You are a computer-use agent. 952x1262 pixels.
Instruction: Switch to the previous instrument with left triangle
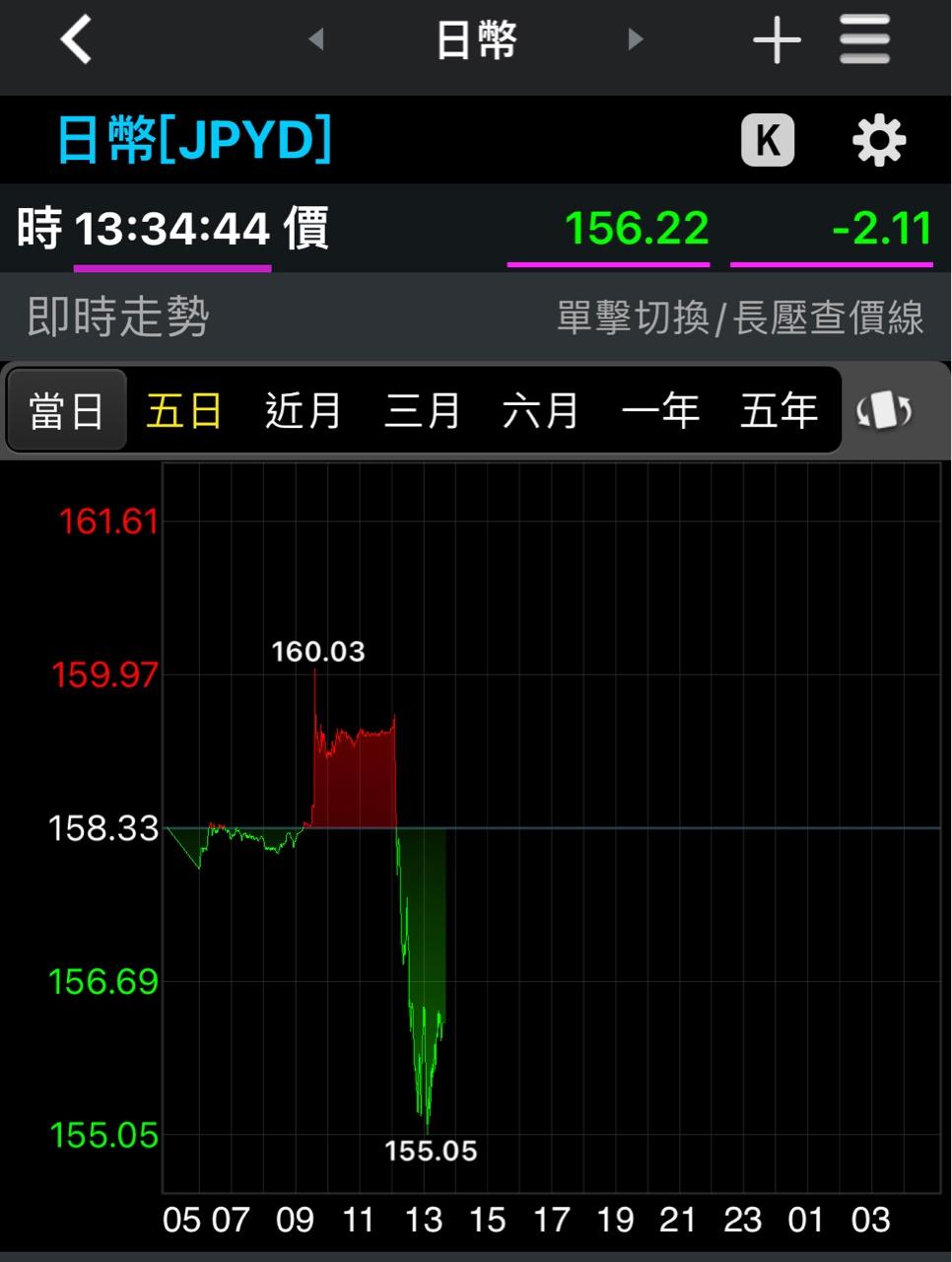[x=316, y=39]
